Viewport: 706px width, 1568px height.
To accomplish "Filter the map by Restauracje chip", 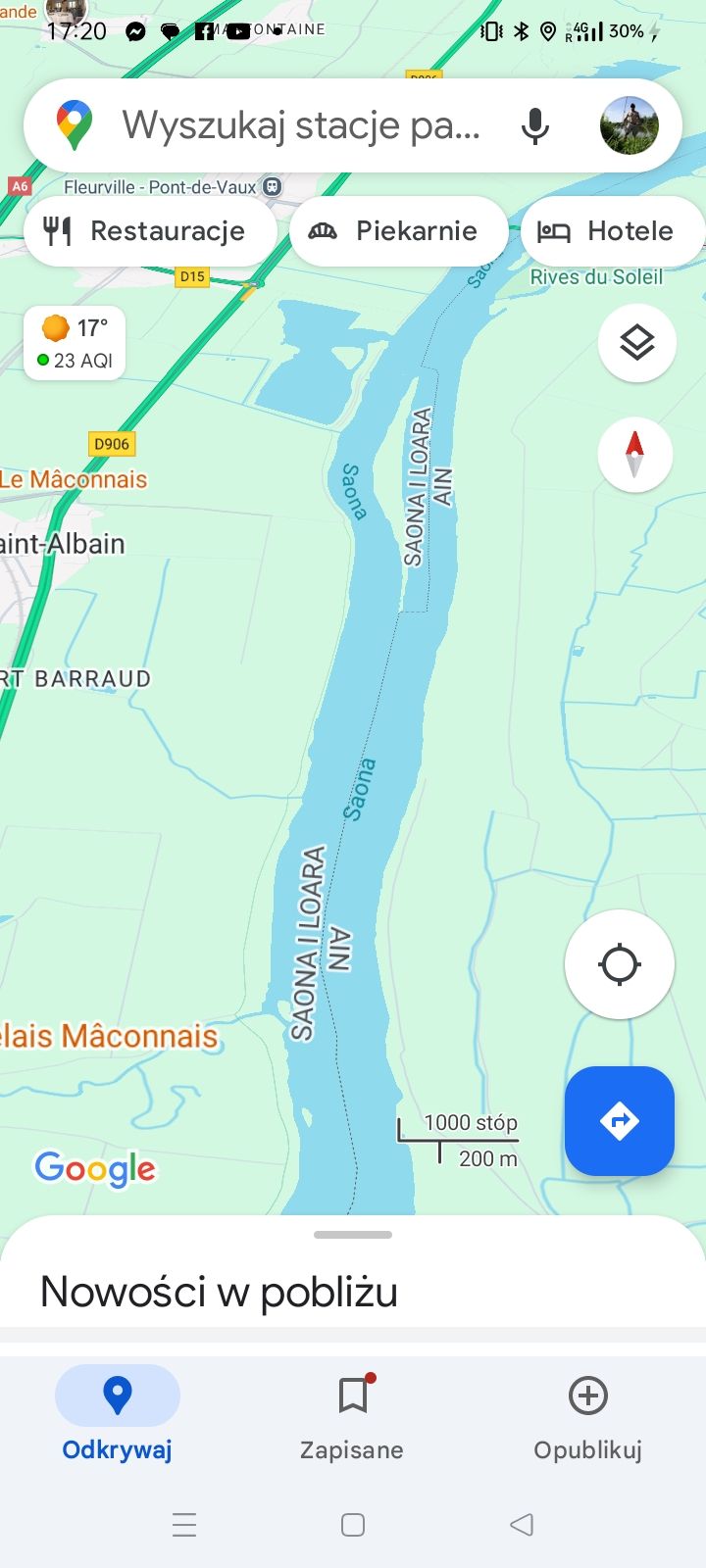I will (x=147, y=231).
